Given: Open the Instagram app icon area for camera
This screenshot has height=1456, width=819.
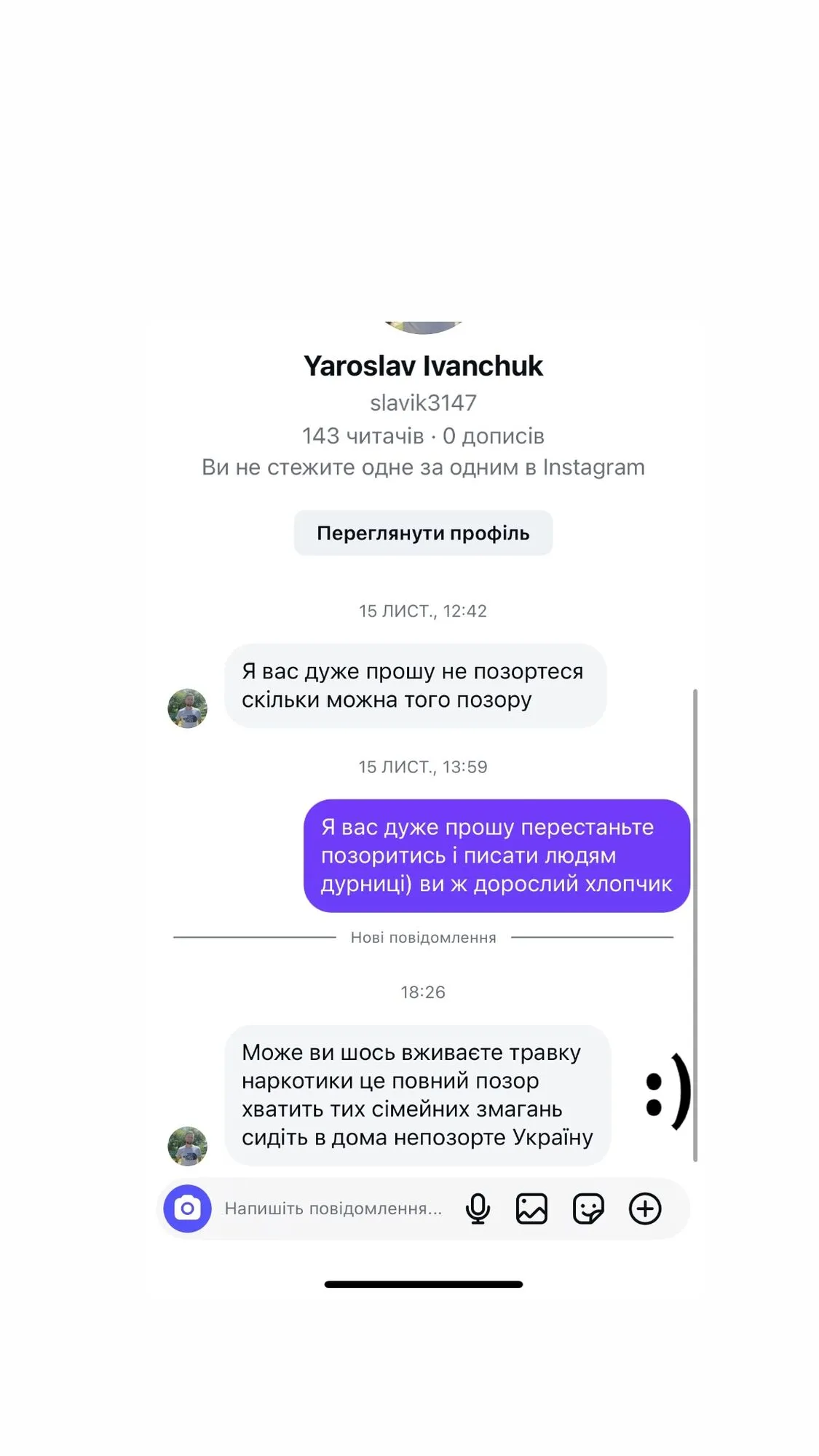Looking at the screenshot, I should click(189, 1207).
